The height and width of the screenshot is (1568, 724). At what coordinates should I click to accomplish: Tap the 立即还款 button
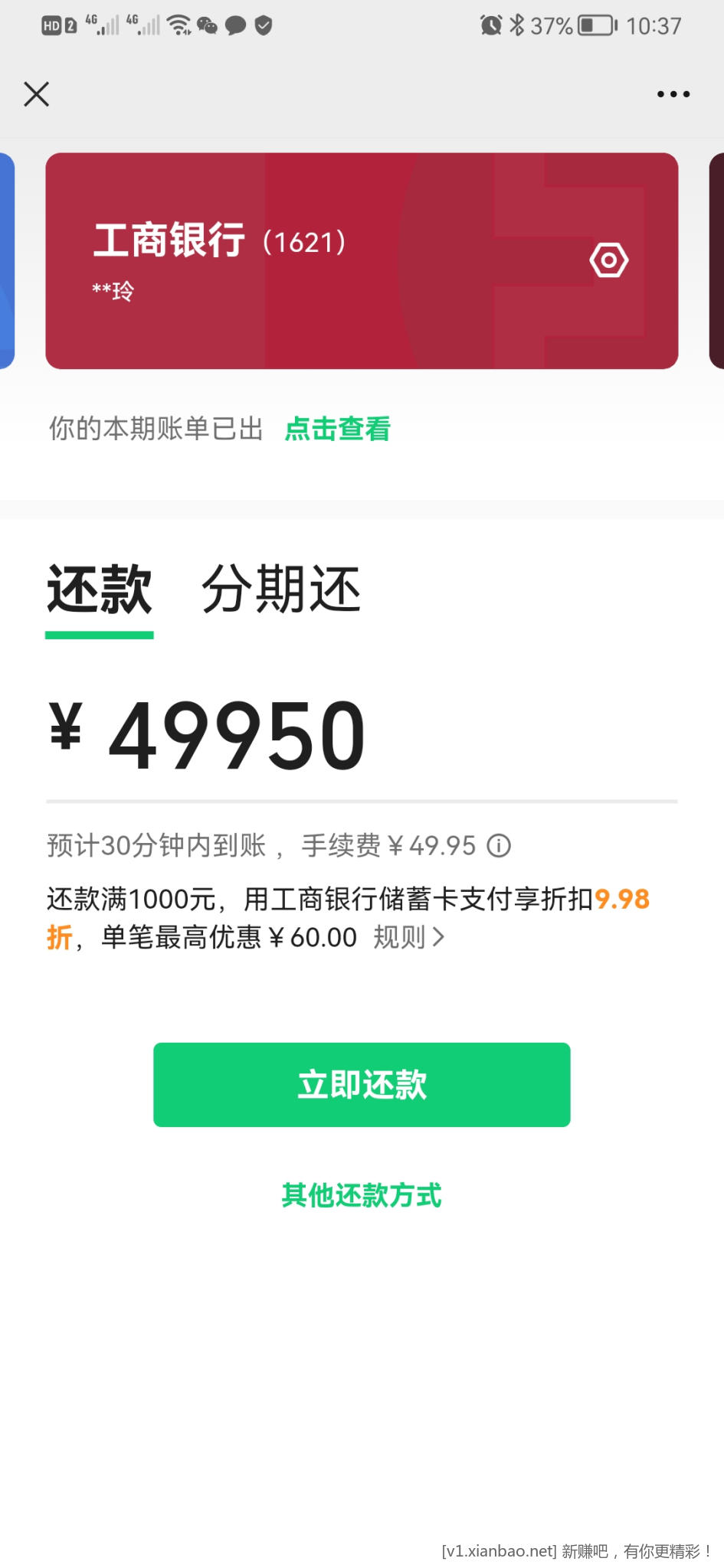(x=362, y=1084)
